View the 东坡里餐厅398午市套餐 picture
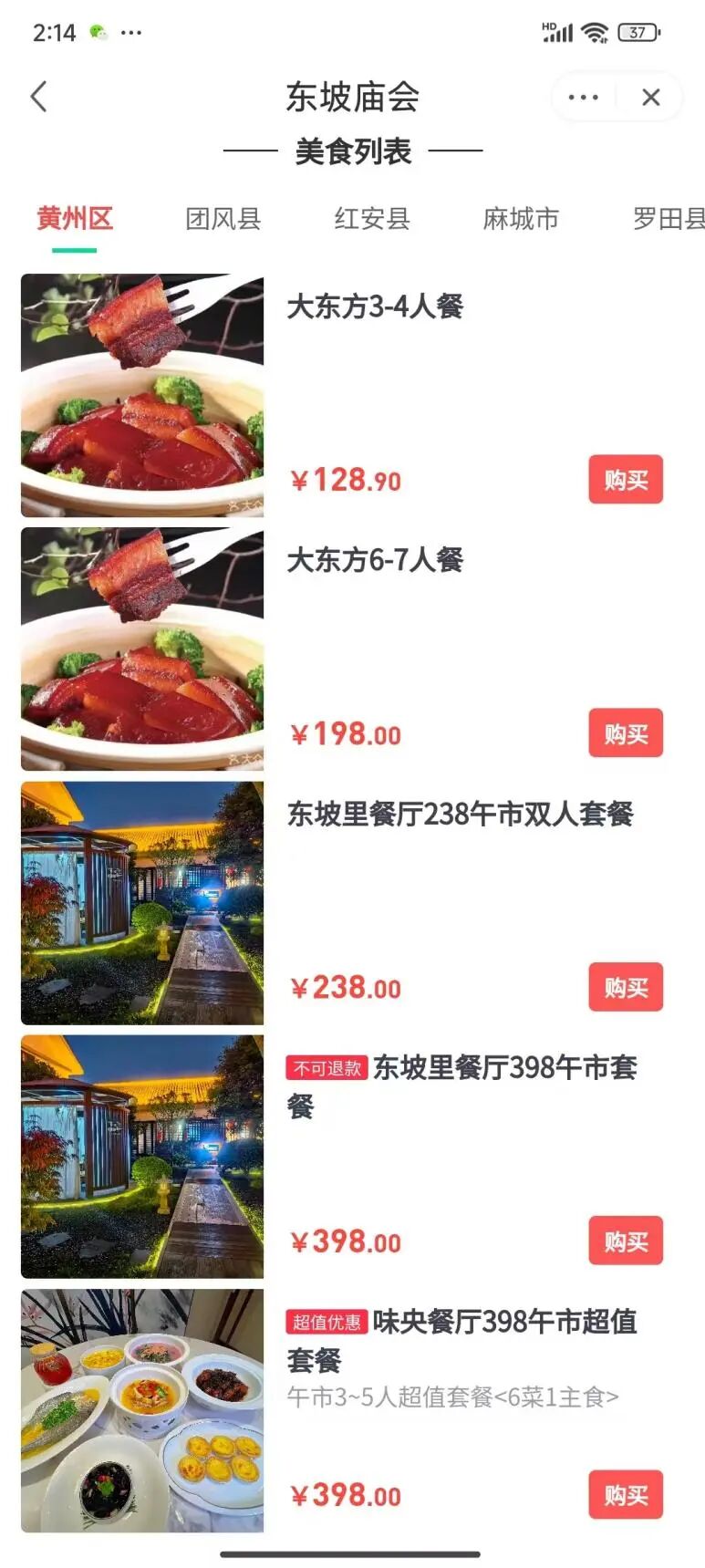Image resolution: width=705 pixels, height=1568 pixels. [x=142, y=1156]
